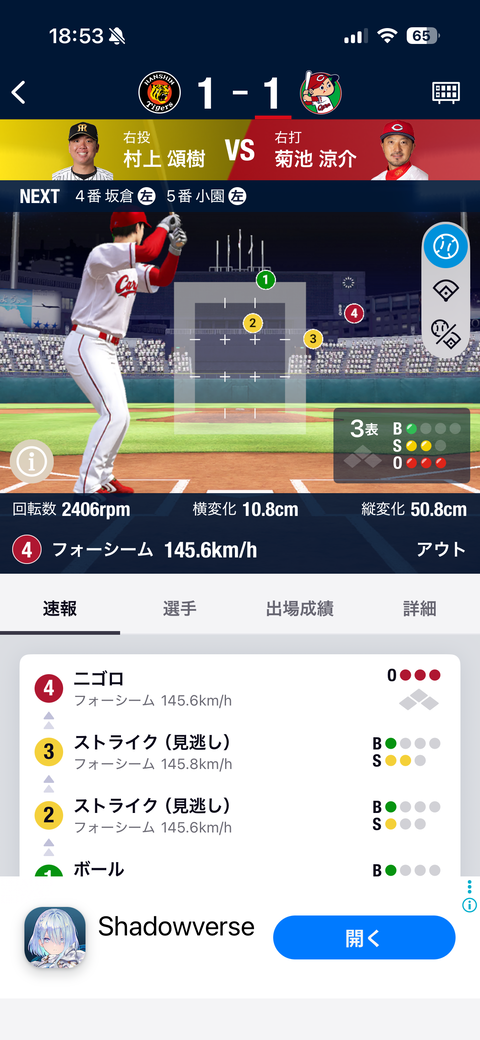Go back with the top-left arrow
This screenshot has width=480, height=1040.
(x=19, y=93)
